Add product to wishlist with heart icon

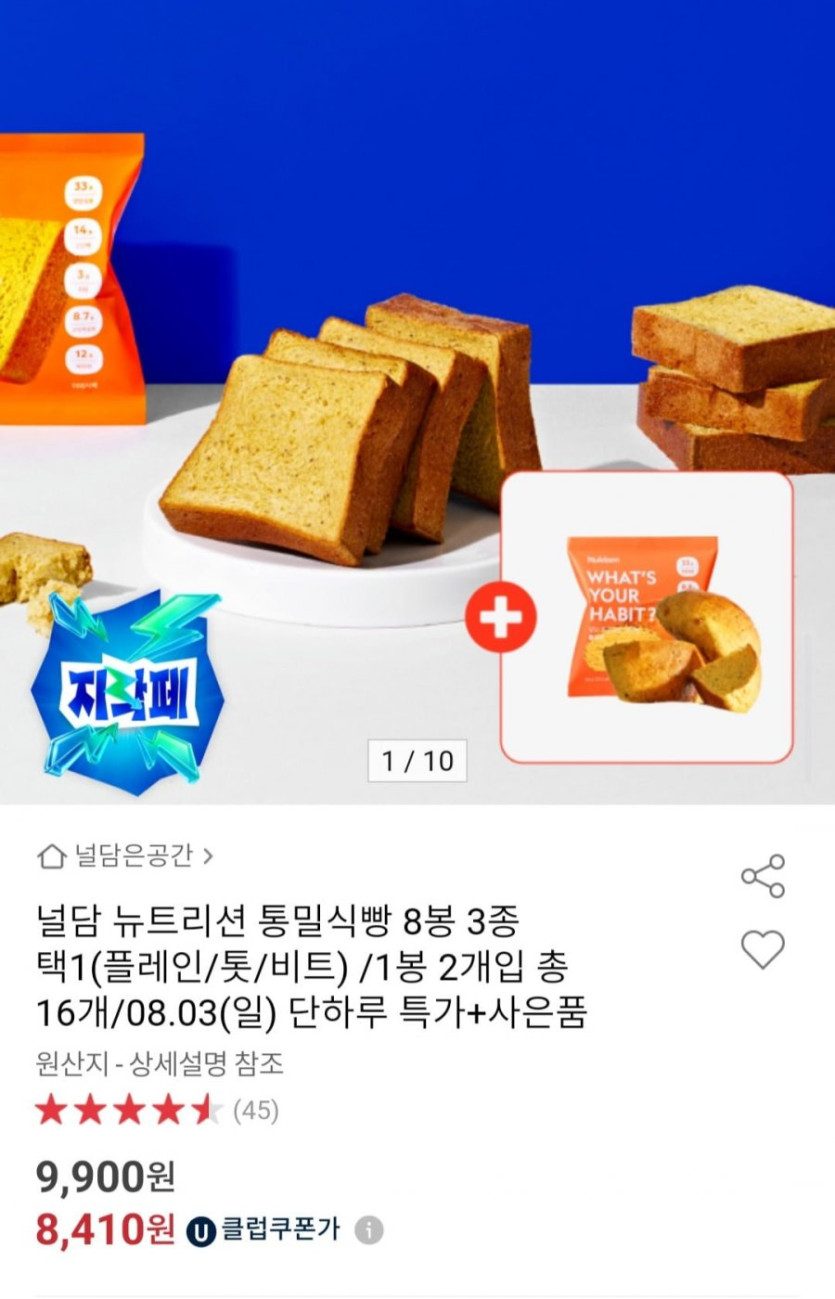pyautogui.click(x=763, y=949)
